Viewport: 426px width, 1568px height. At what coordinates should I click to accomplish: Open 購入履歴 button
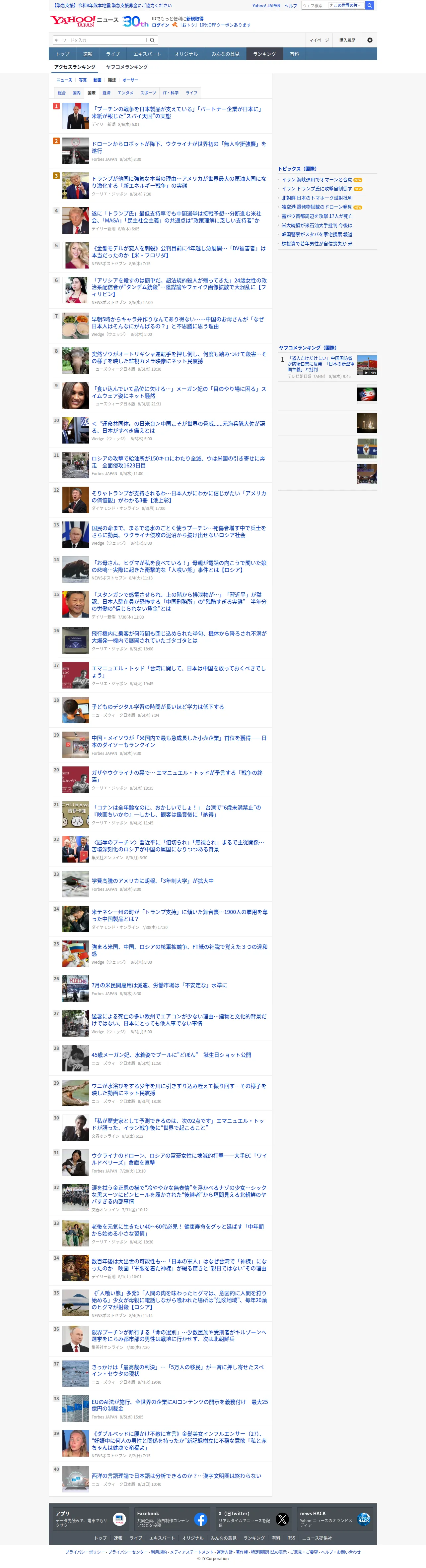point(347,40)
